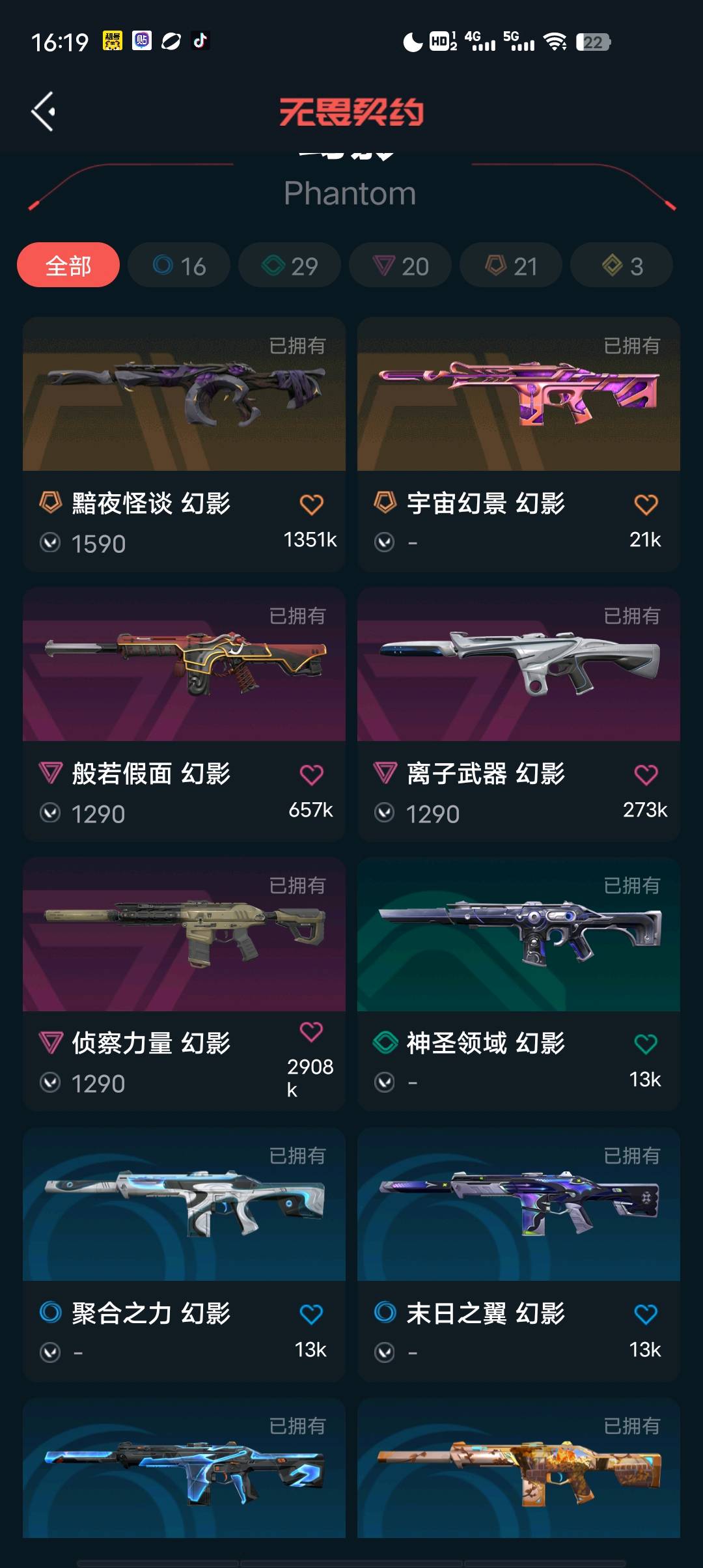Filter by the green tier chip showing 29
Screen dimensions: 703x1568
(290, 265)
